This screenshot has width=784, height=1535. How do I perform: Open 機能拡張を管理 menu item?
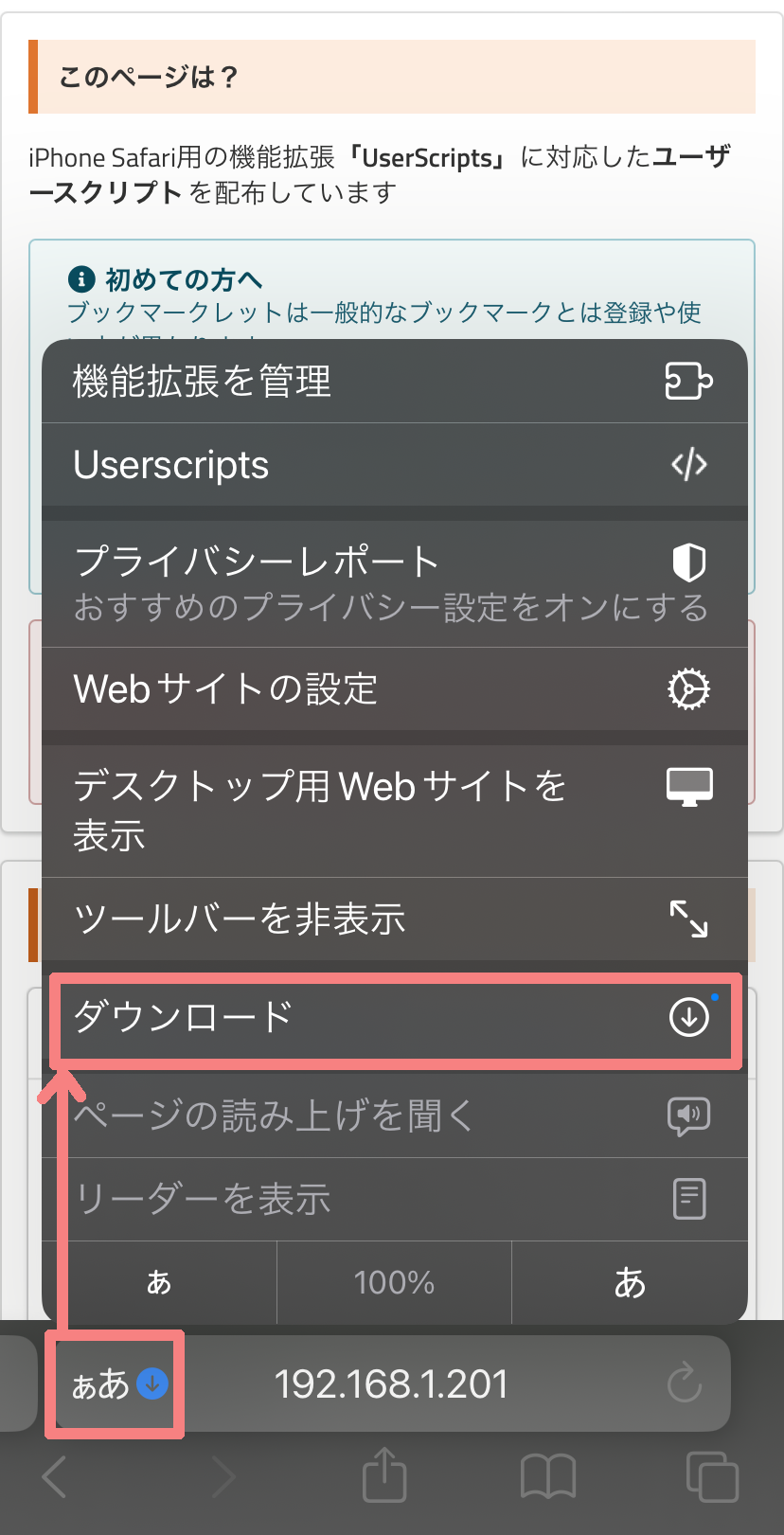394,382
